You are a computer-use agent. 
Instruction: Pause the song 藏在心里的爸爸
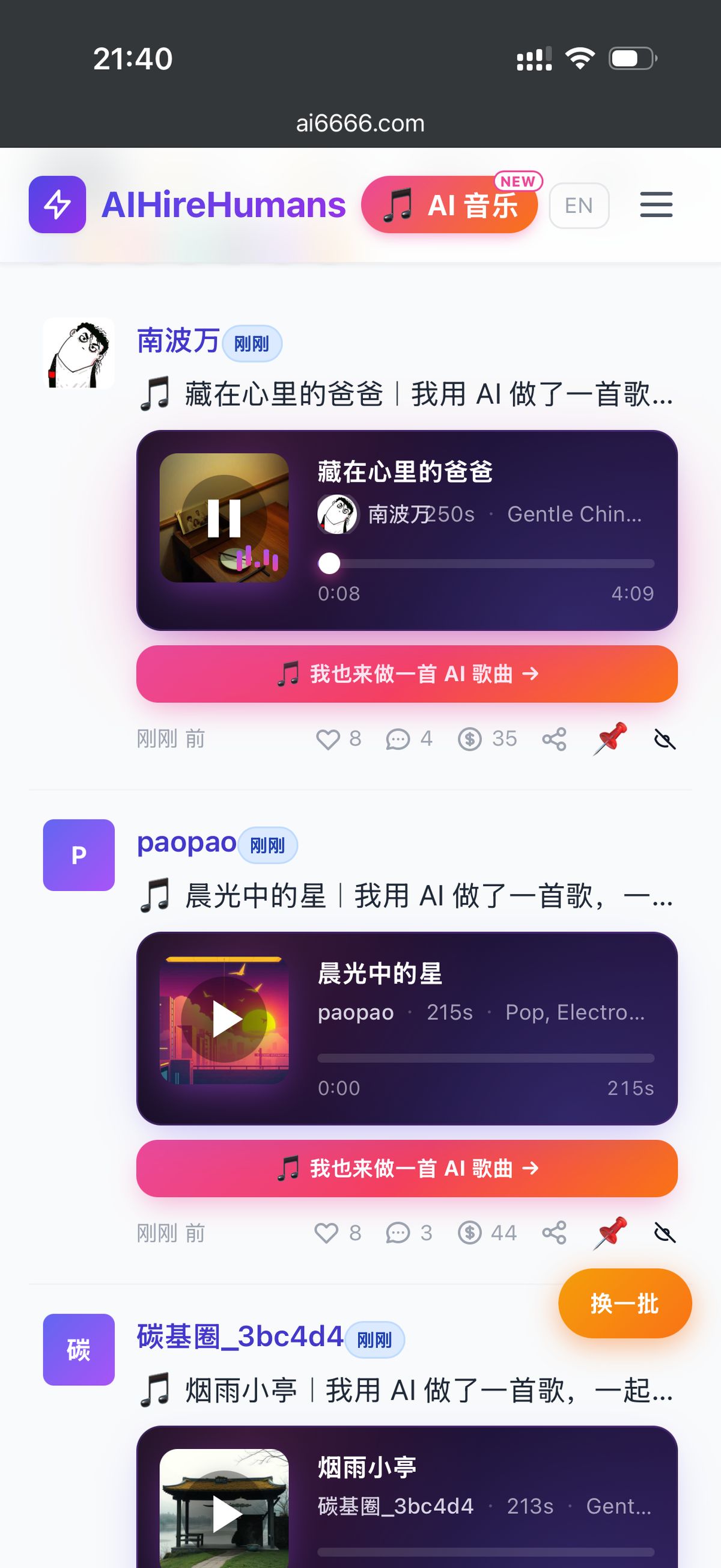[x=224, y=518]
